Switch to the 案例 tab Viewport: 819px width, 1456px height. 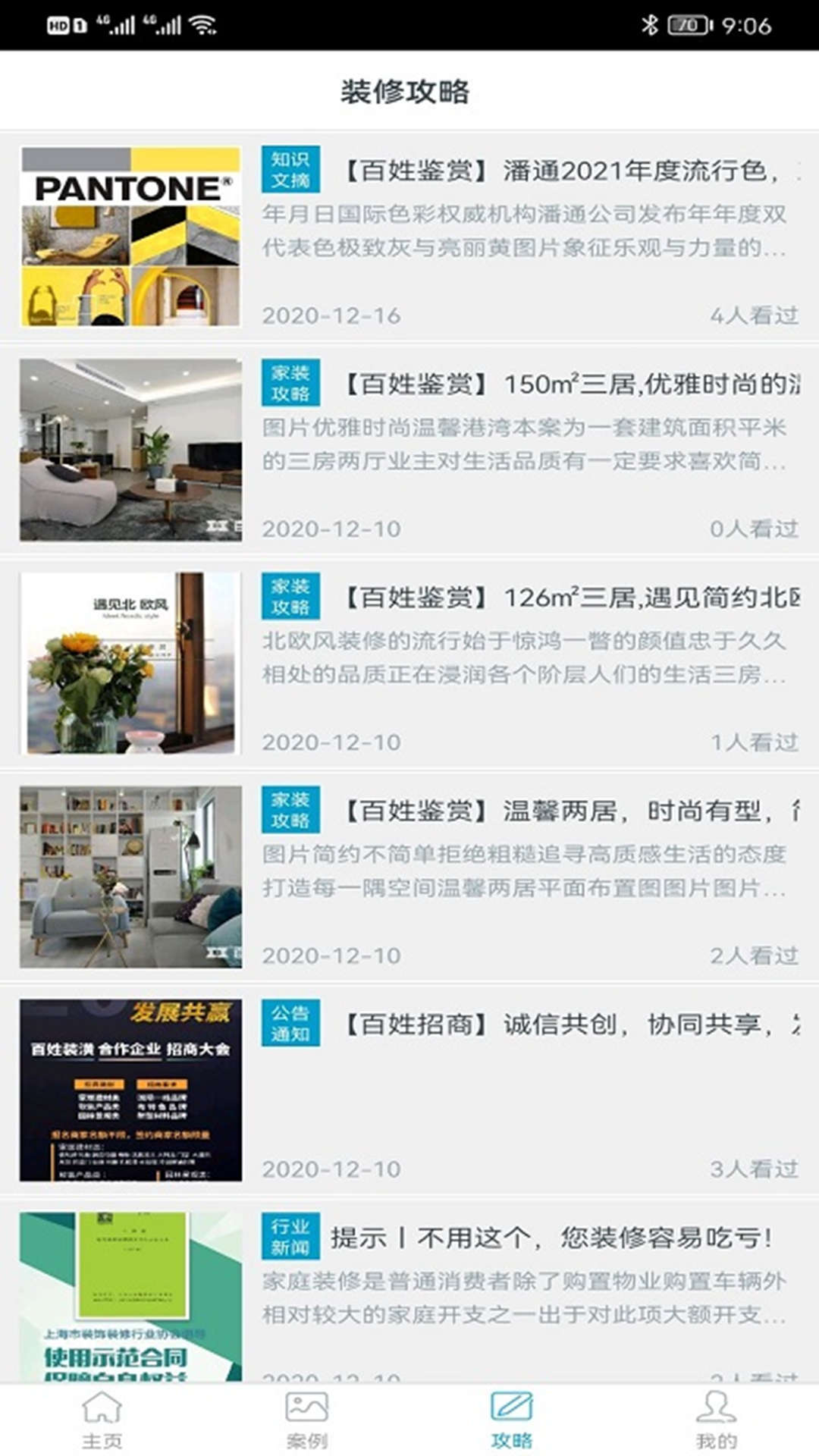tap(307, 1419)
